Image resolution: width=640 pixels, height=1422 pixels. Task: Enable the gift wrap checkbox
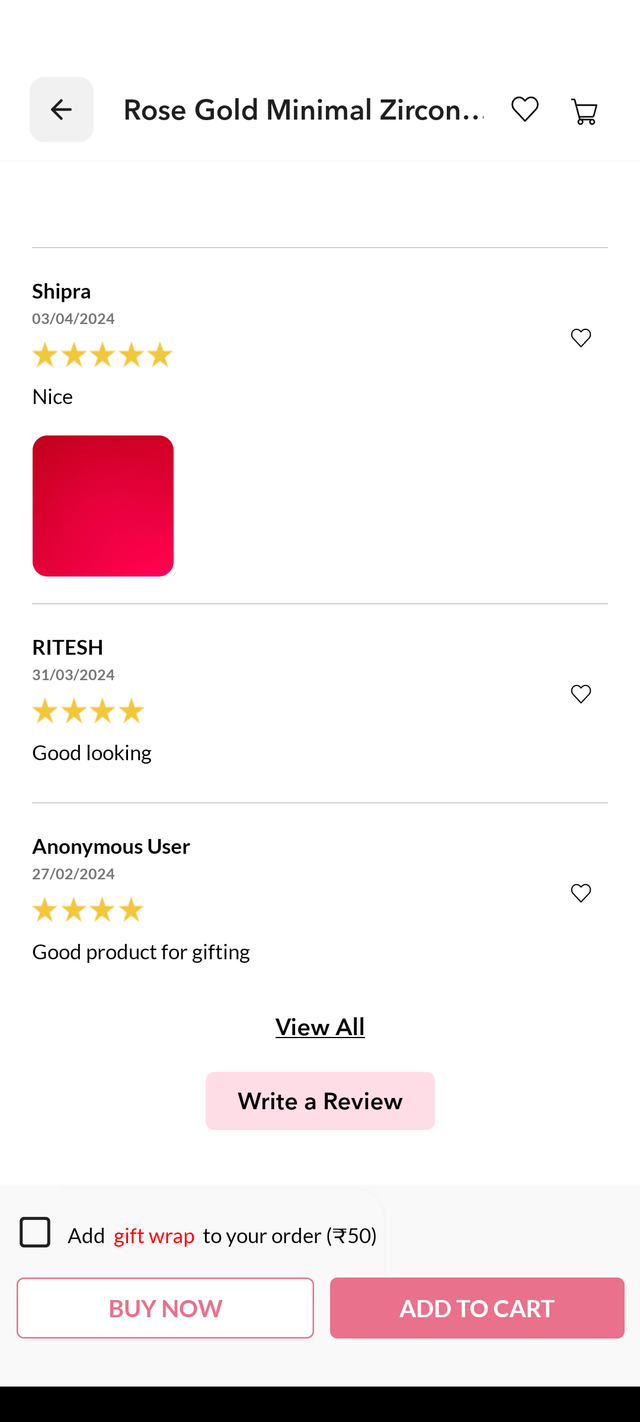pos(35,1232)
